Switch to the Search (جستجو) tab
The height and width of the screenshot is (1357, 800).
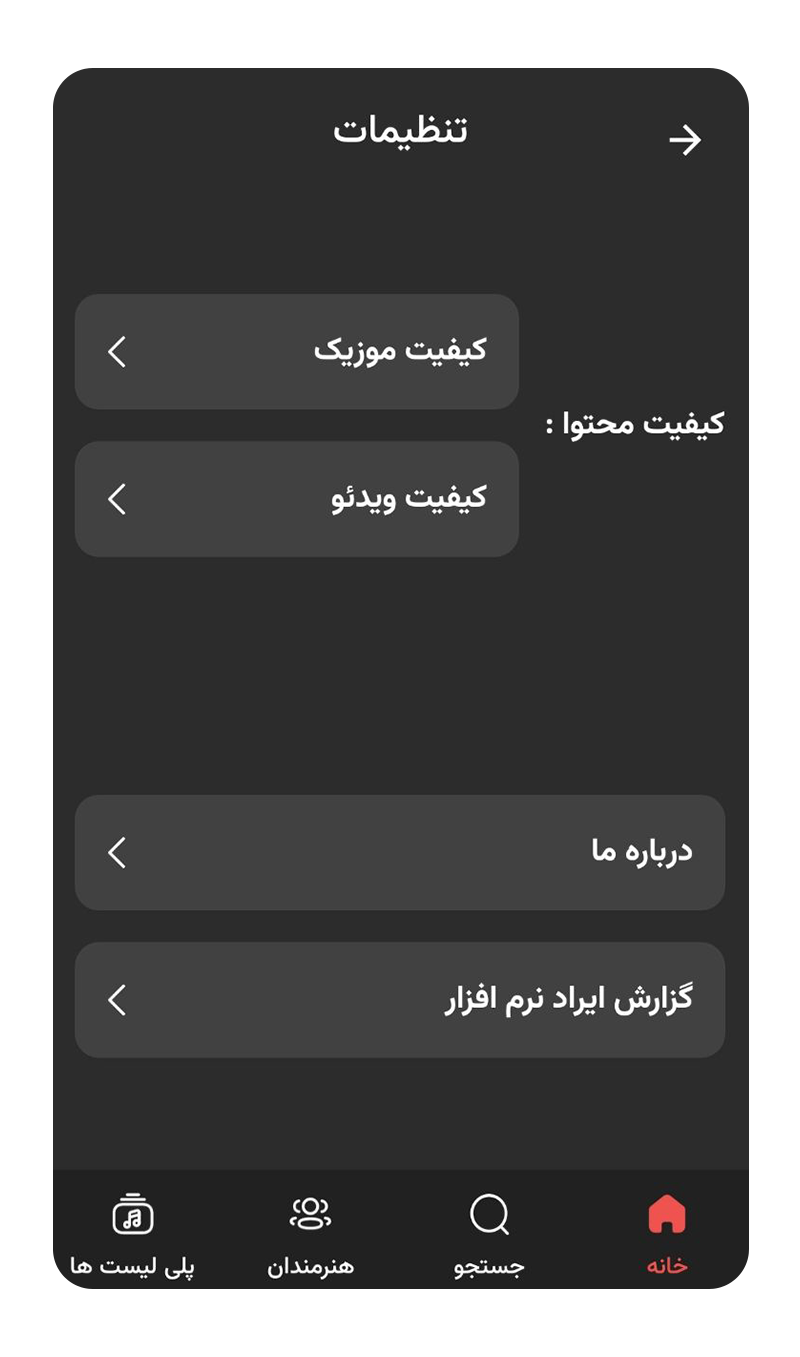tap(489, 1234)
